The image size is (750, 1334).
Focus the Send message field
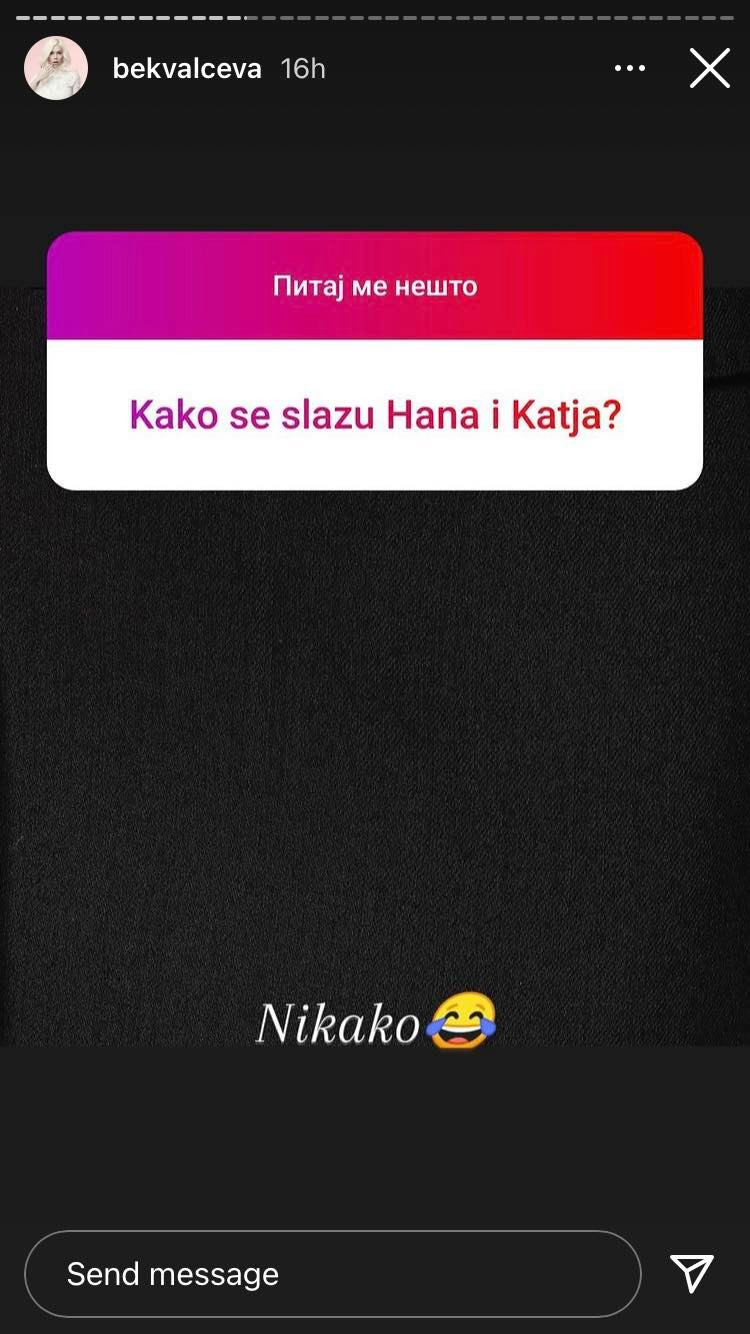(x=332, y=1273)
